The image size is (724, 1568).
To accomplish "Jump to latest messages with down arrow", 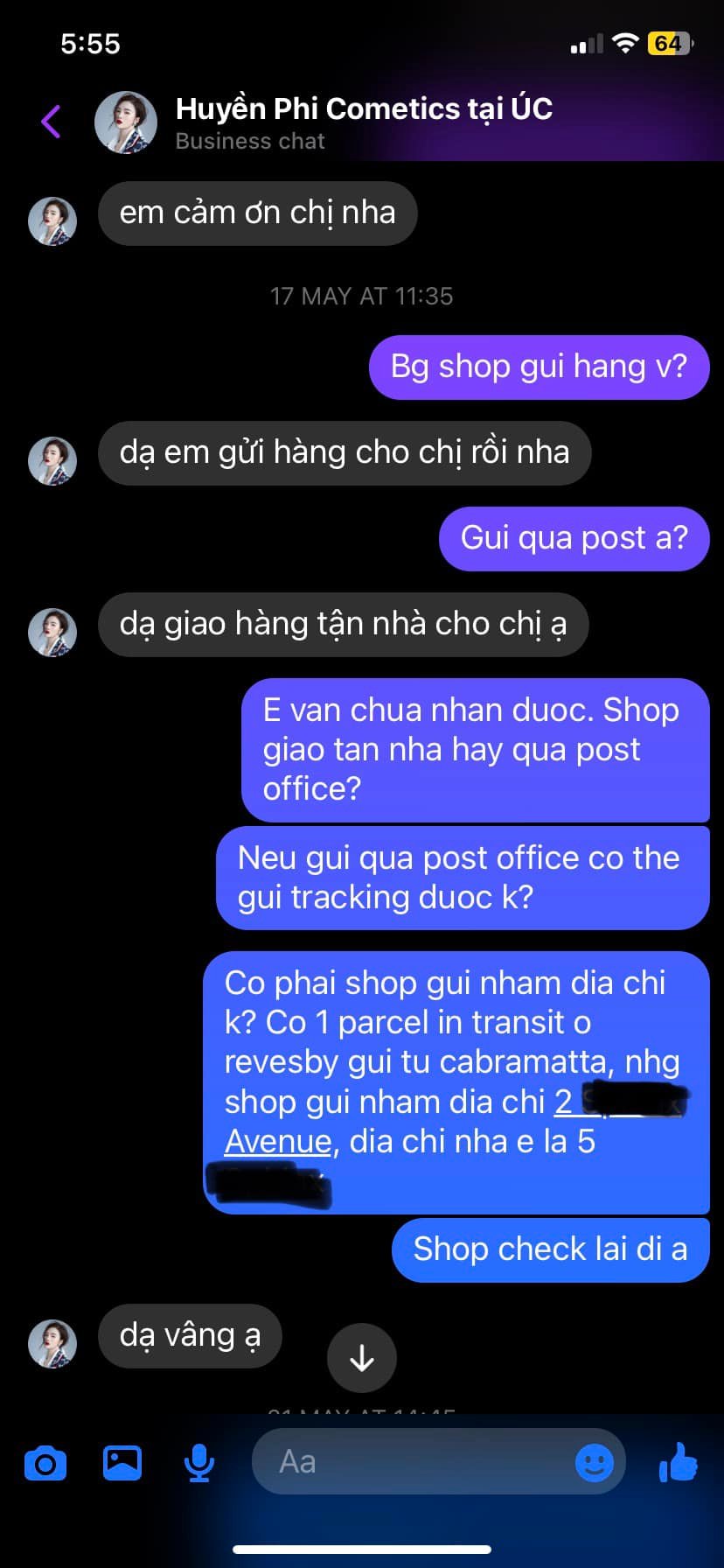I will [x=361, y=1358].
